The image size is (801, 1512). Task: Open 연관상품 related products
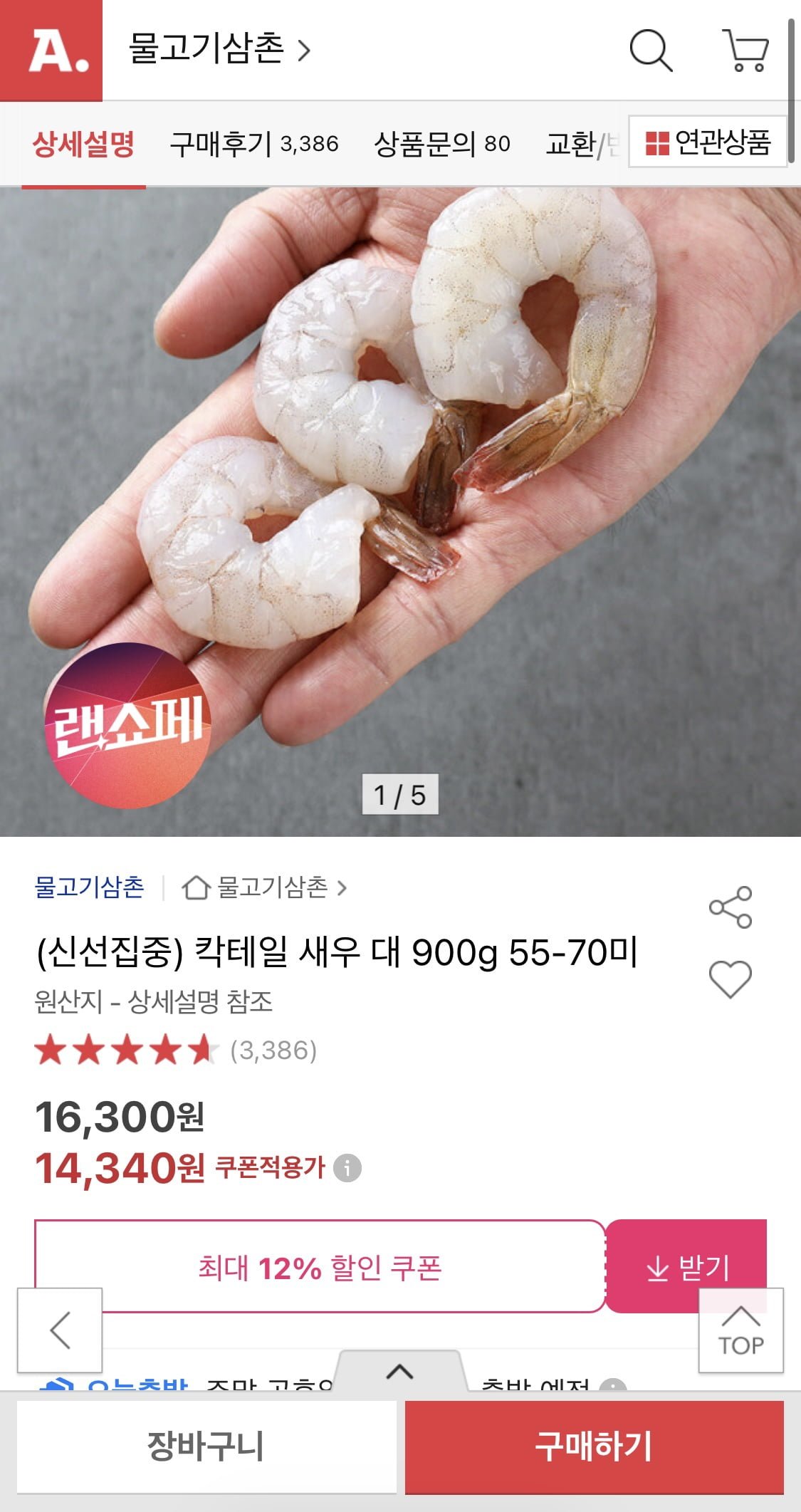click(x=708, y=142)
